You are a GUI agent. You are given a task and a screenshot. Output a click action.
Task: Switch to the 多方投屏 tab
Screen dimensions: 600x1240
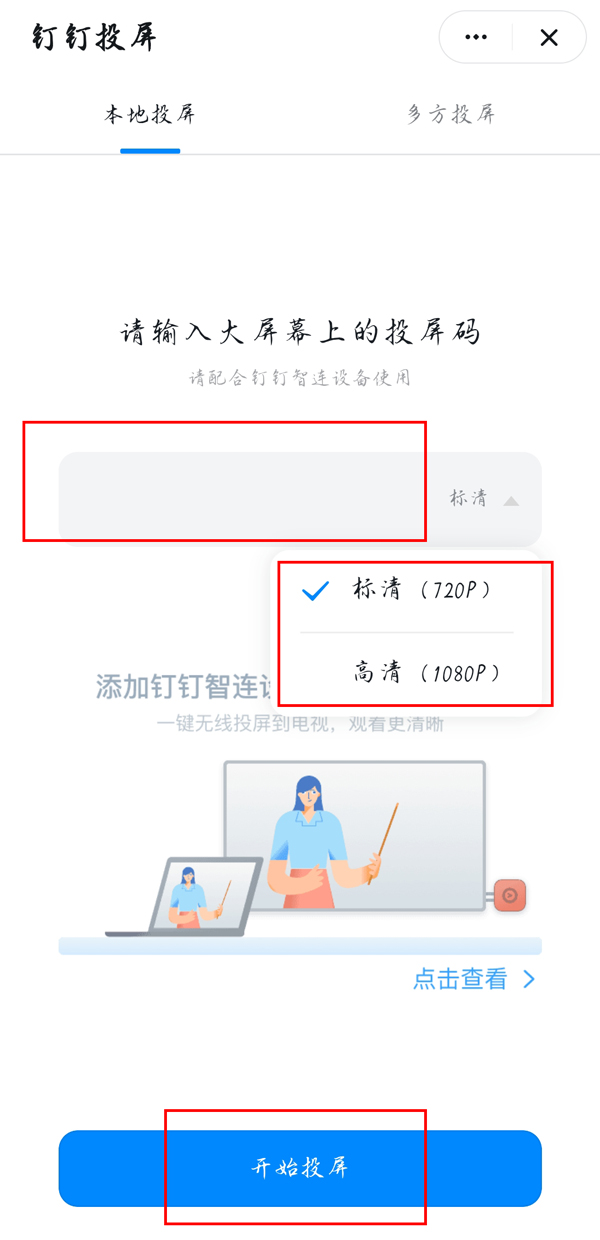click(450, 114)
